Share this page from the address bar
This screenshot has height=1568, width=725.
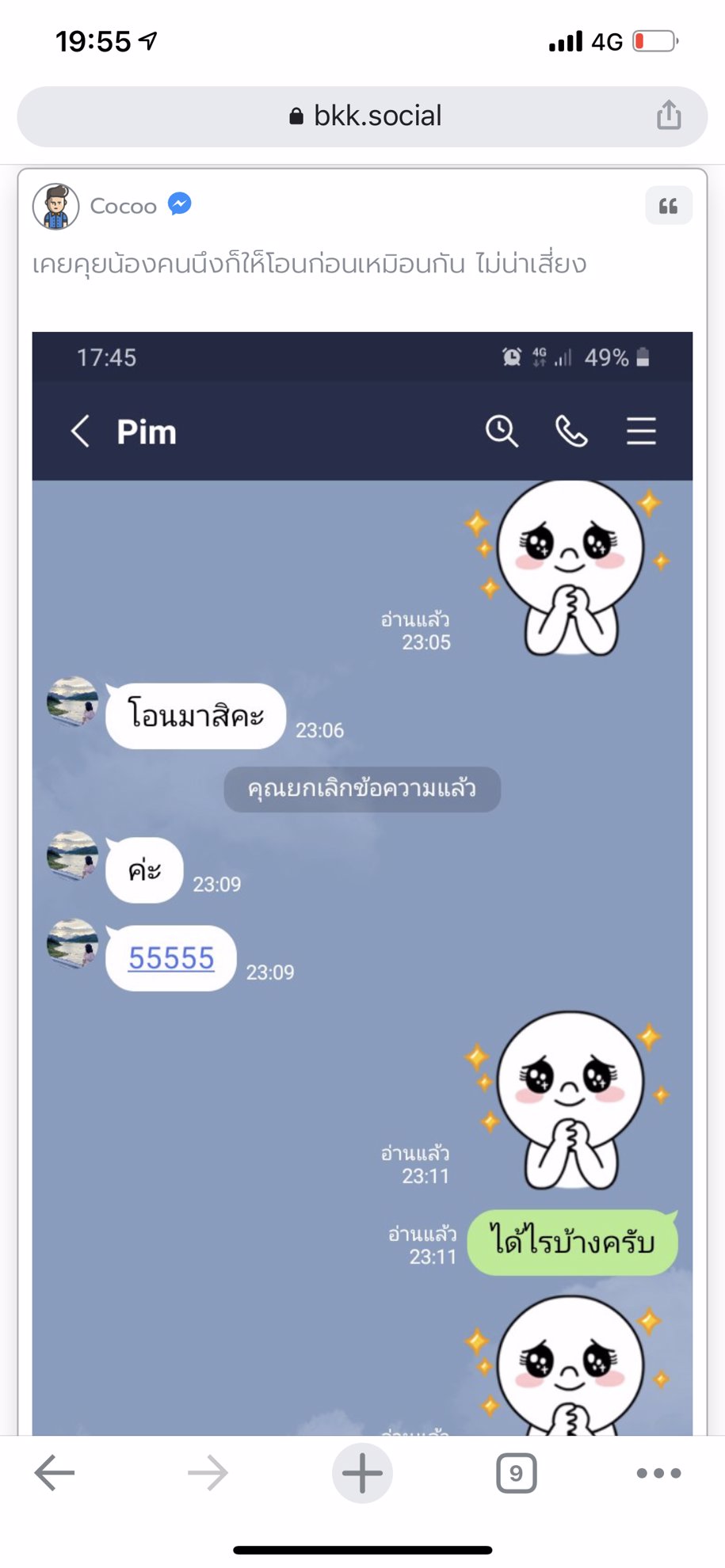[x=668, y=116]
